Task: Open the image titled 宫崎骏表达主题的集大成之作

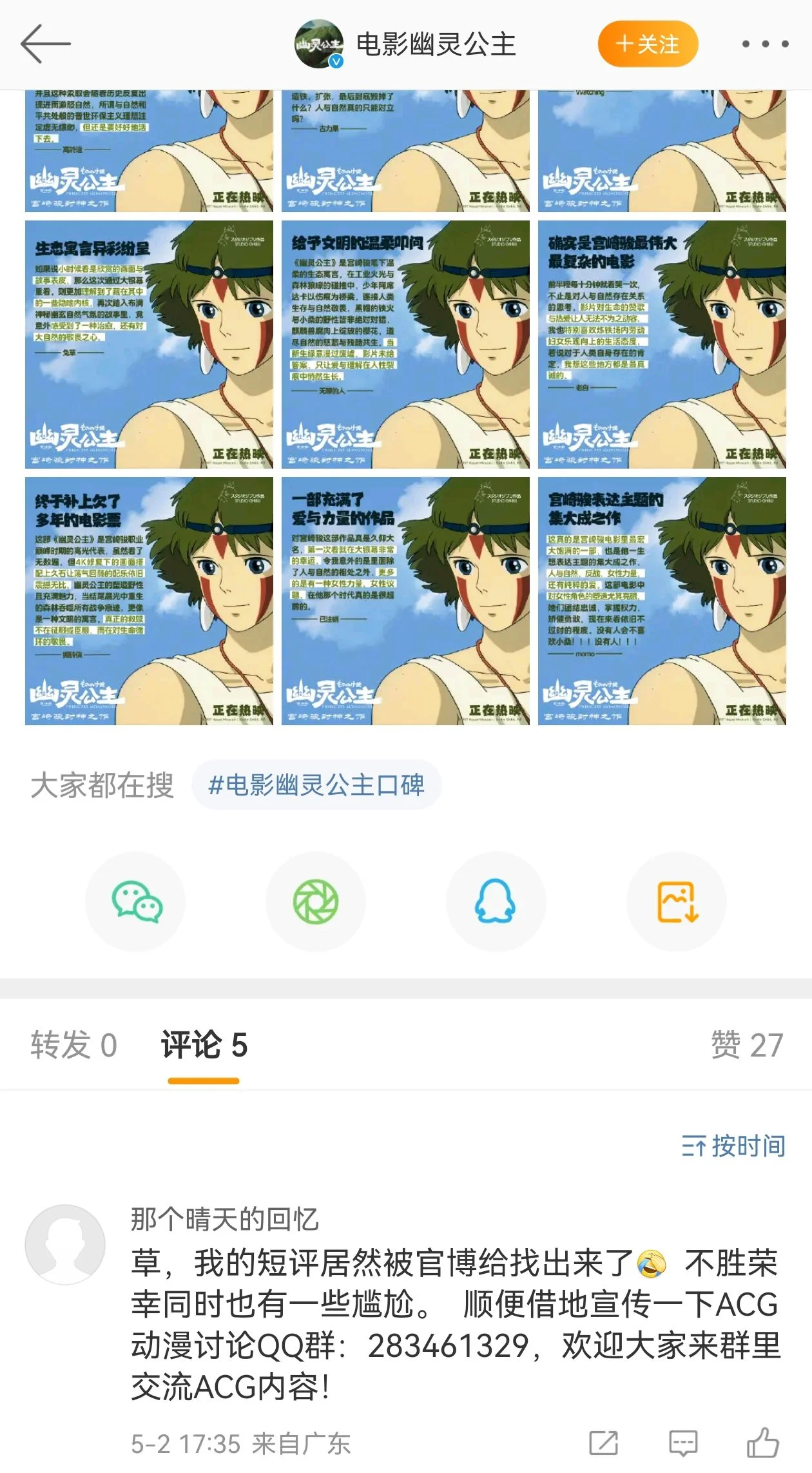Action: tap(662, 601)
